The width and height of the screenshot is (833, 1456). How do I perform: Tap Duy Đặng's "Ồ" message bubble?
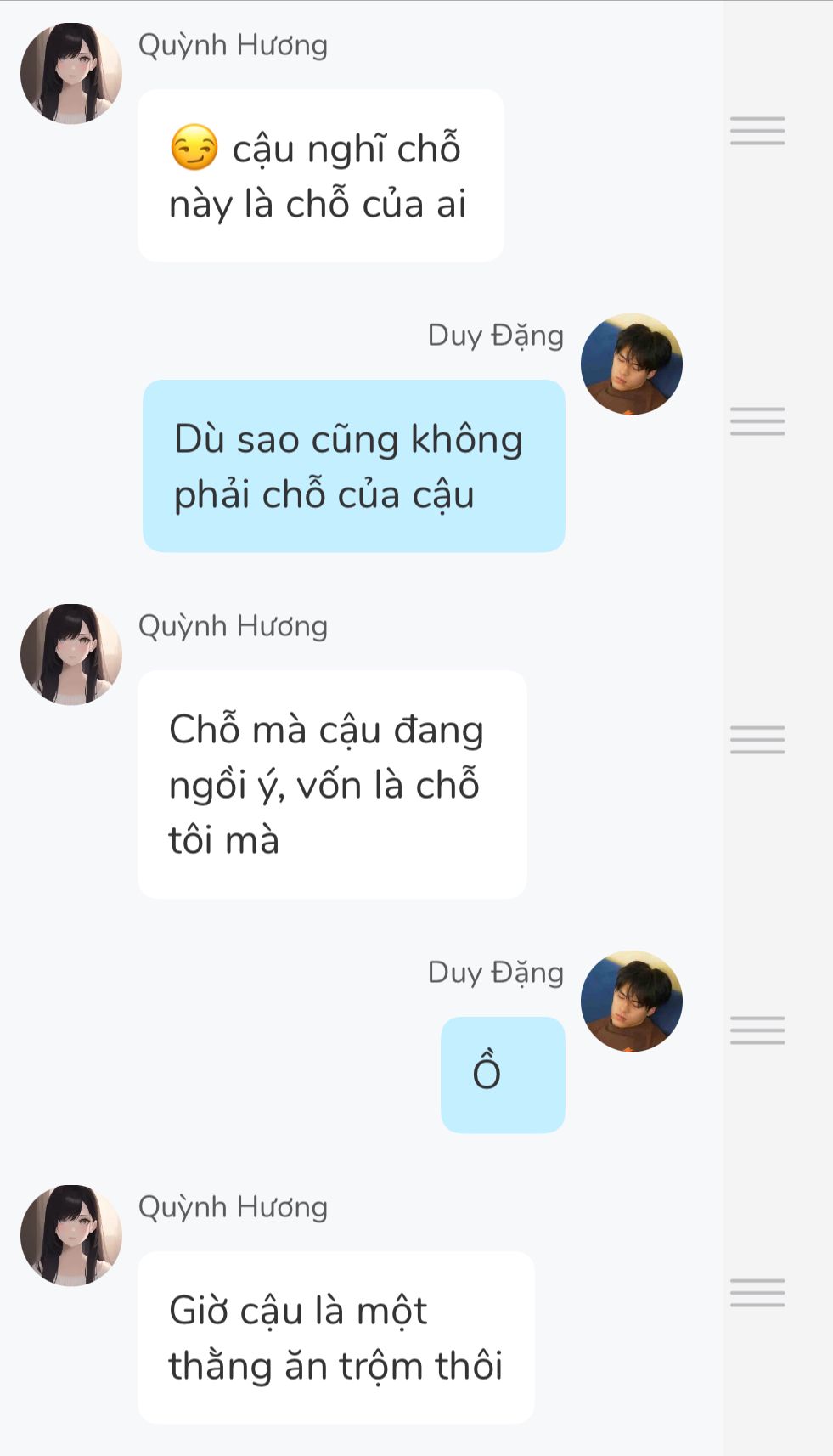(x=502, y=1075)
